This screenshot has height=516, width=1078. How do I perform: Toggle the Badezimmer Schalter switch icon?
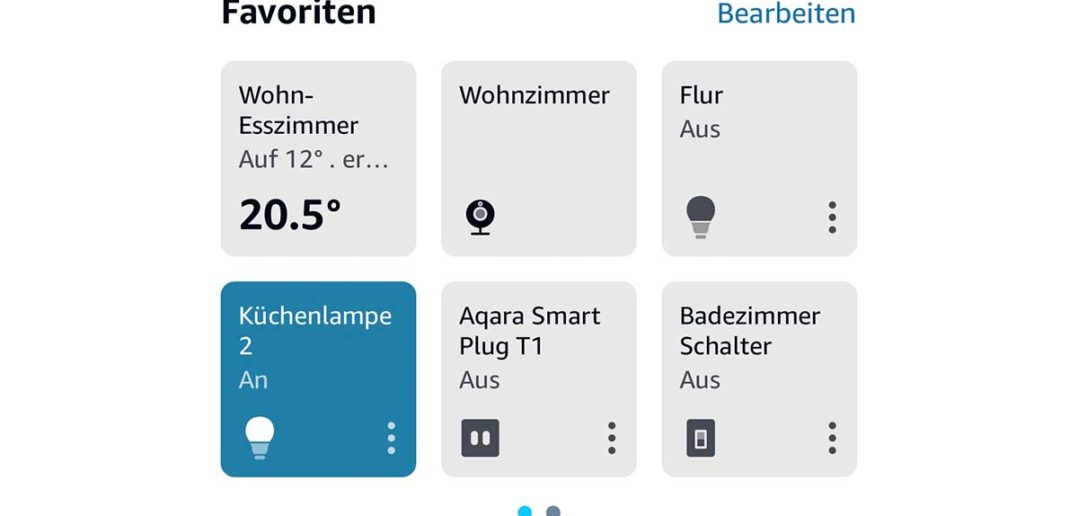(700, 438)
